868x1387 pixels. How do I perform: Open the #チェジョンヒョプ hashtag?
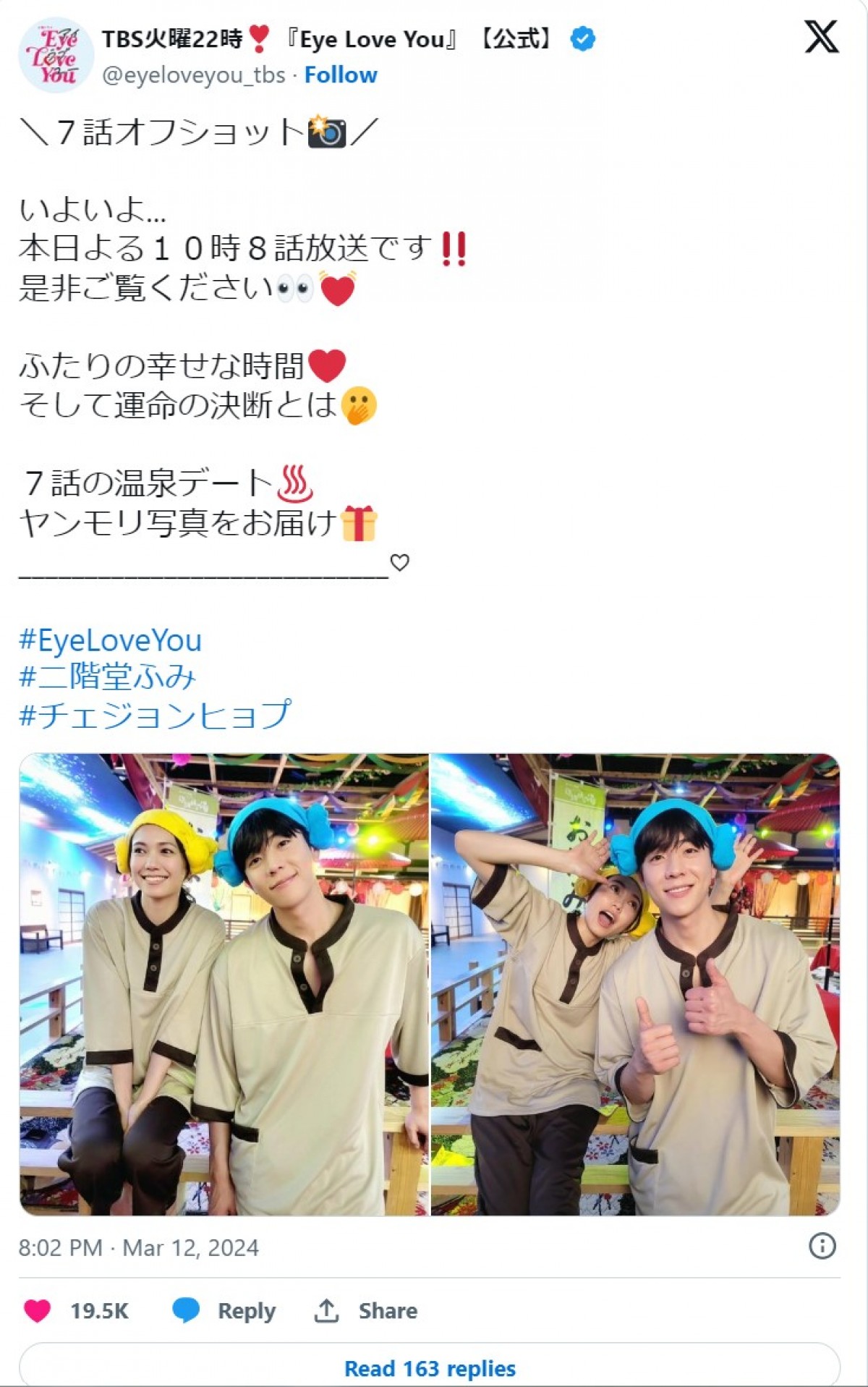(x=155, y=715)
